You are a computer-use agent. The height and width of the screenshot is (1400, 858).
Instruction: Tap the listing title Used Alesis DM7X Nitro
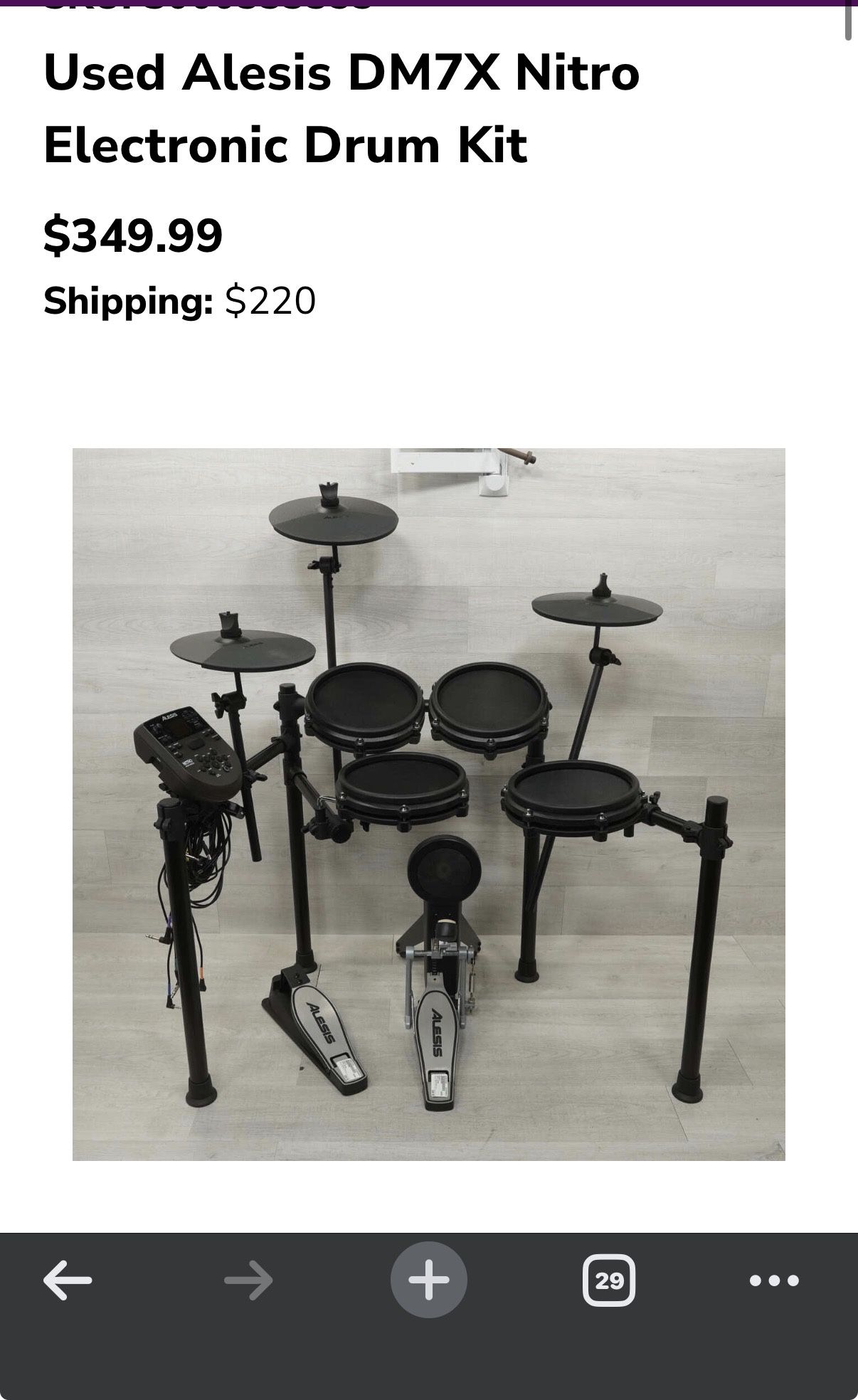coord(341,71)
